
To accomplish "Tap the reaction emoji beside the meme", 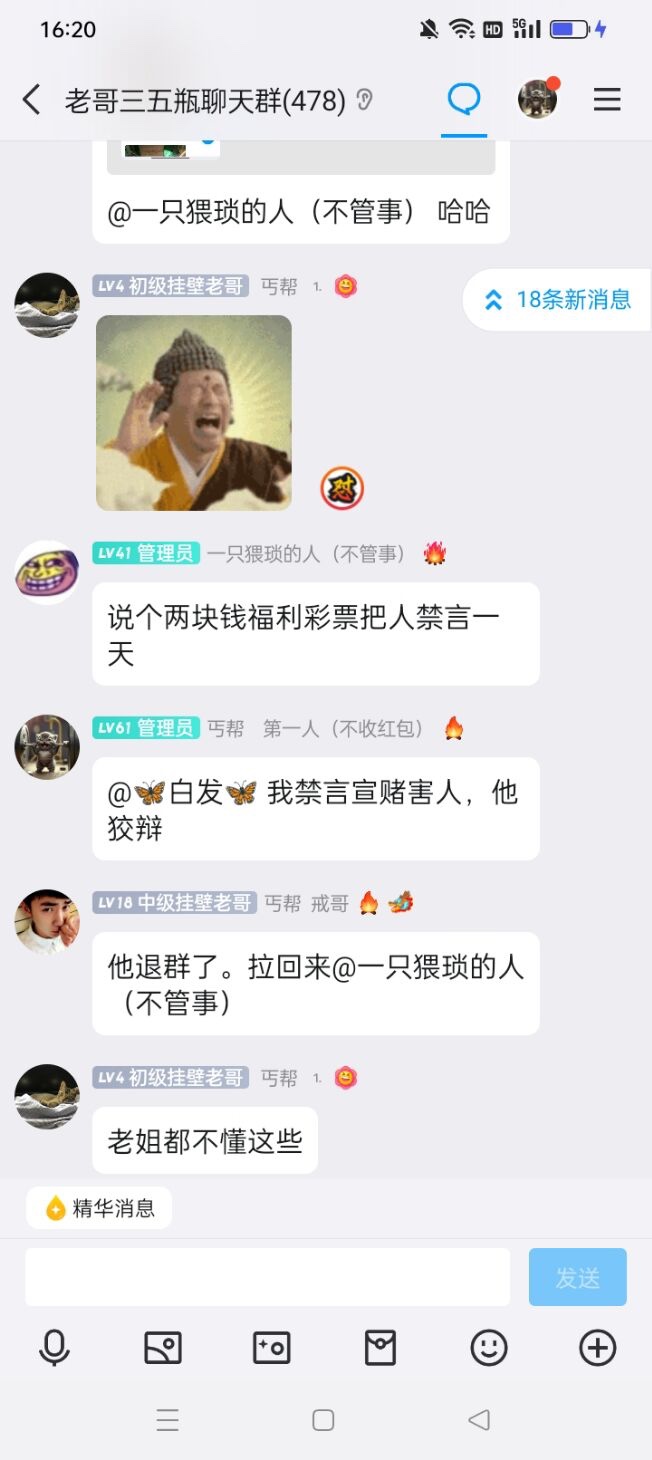I will tap(342, 488).
